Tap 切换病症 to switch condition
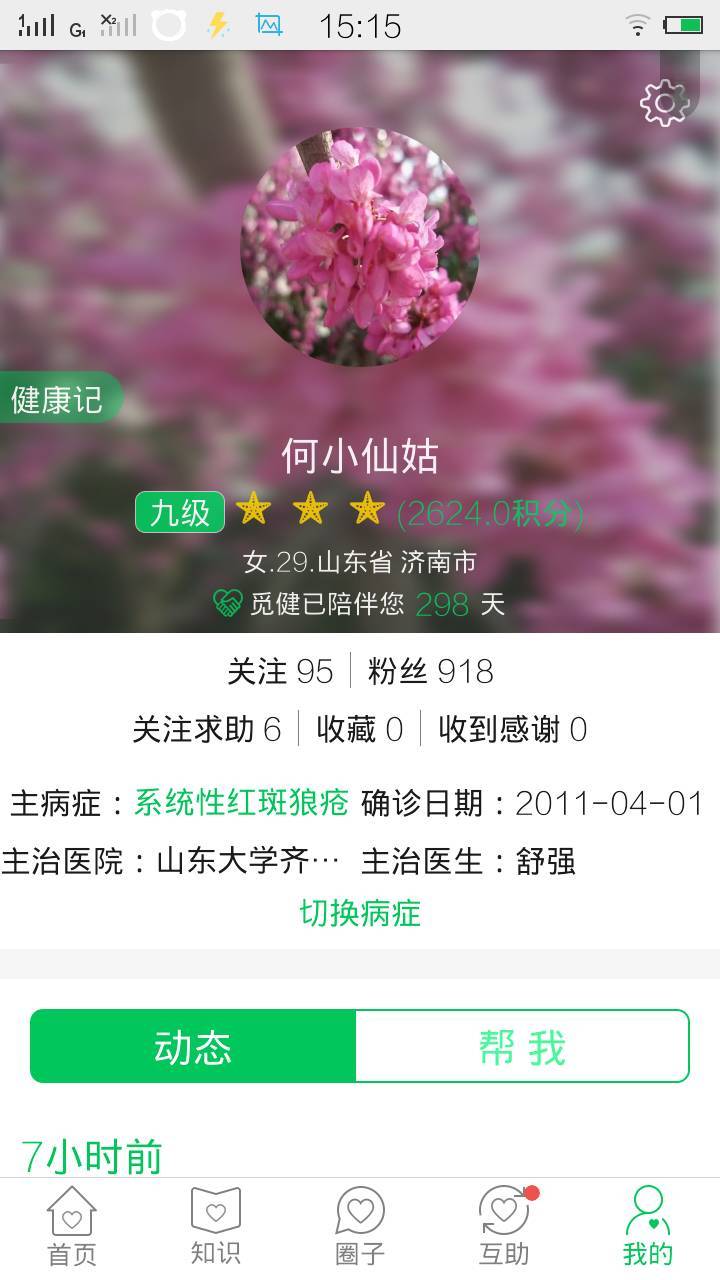 [x=360, y=912]
